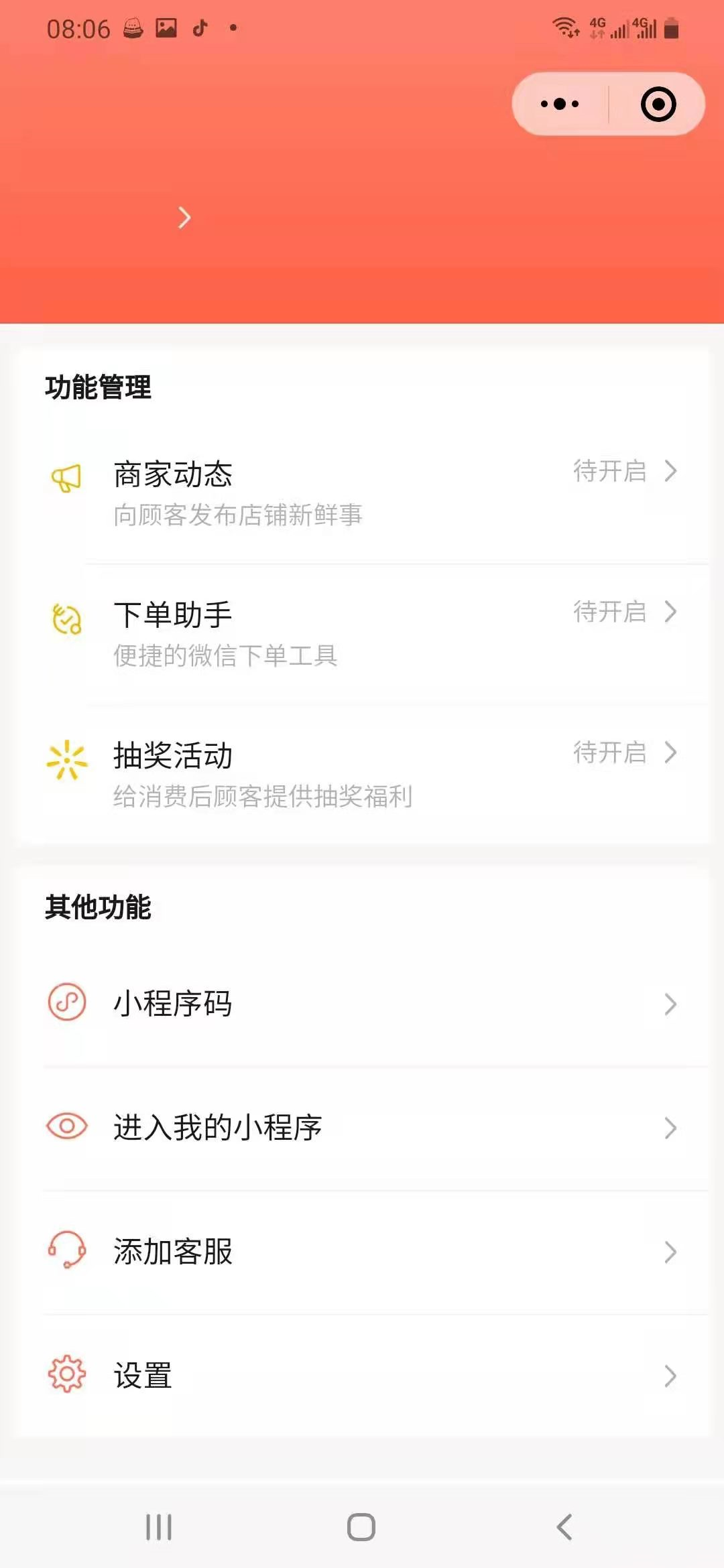Open 抽奖活动 lottery setup
724x1568 pixels.
point(362,775)
